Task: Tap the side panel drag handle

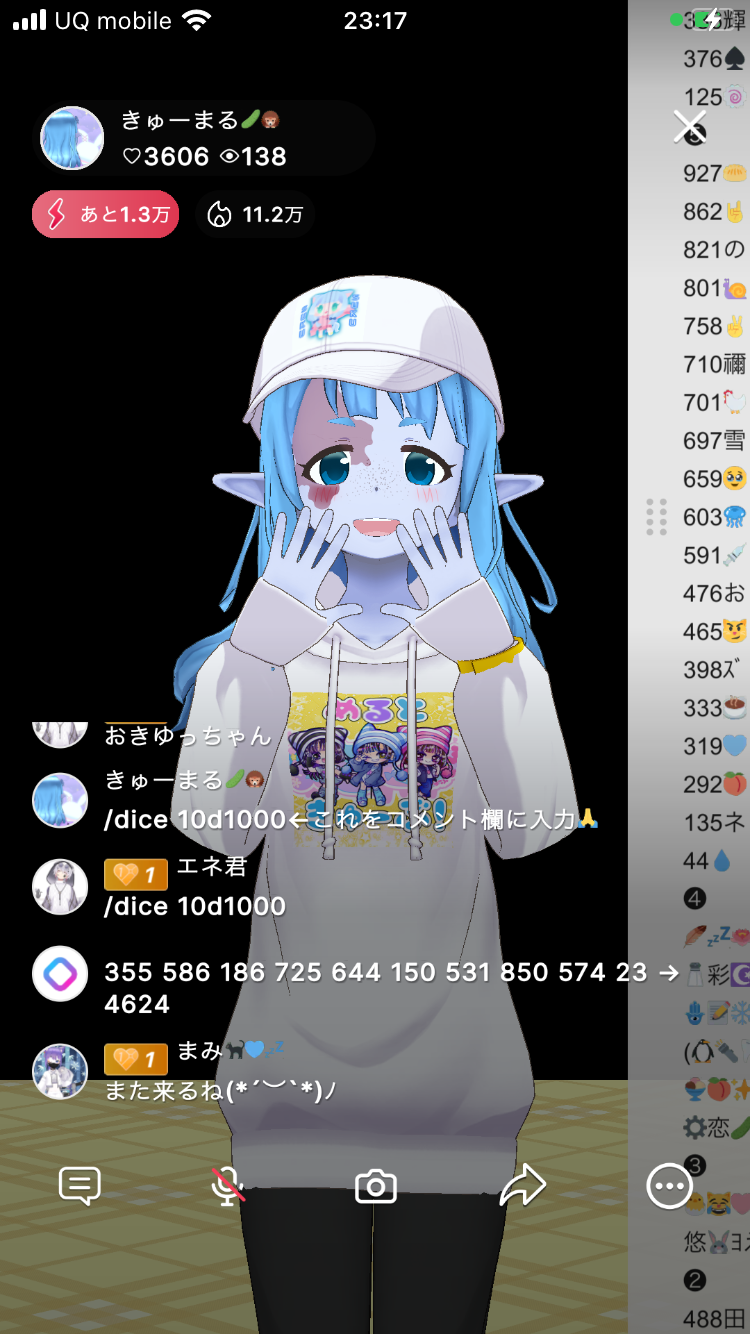Action: click(x=656, y=517)
